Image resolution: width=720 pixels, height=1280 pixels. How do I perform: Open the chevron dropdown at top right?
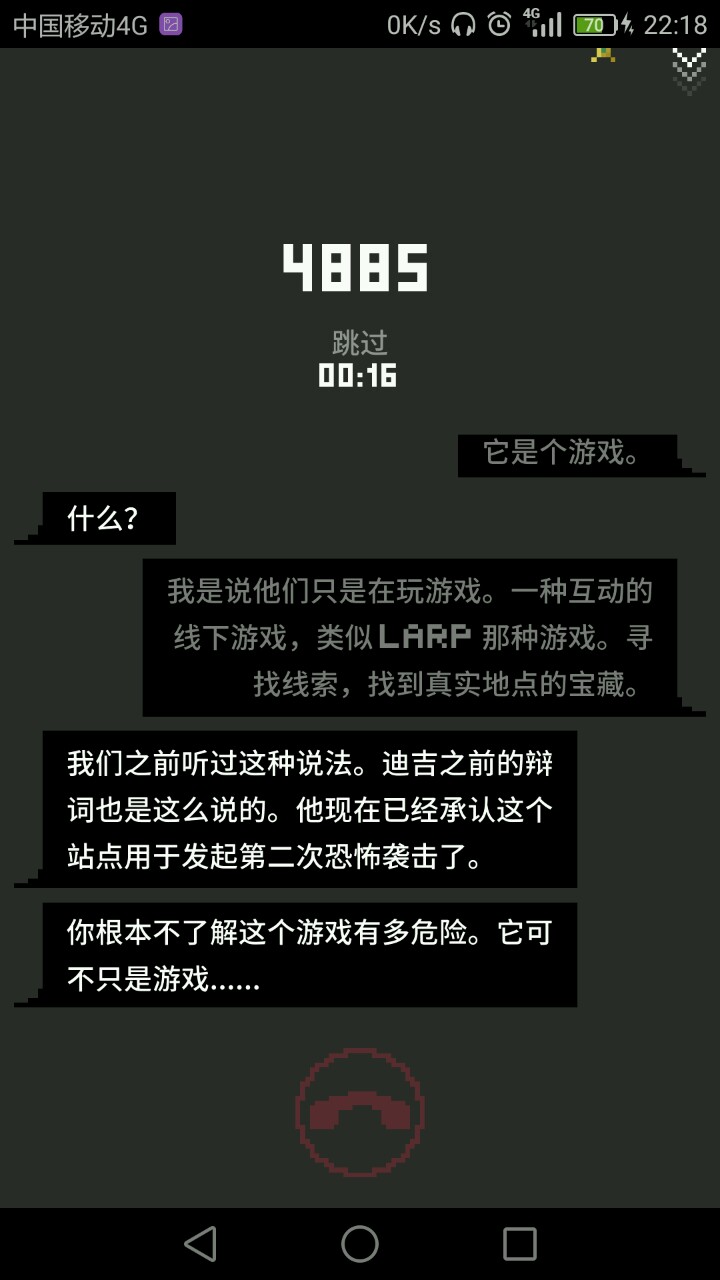[689, 68]
